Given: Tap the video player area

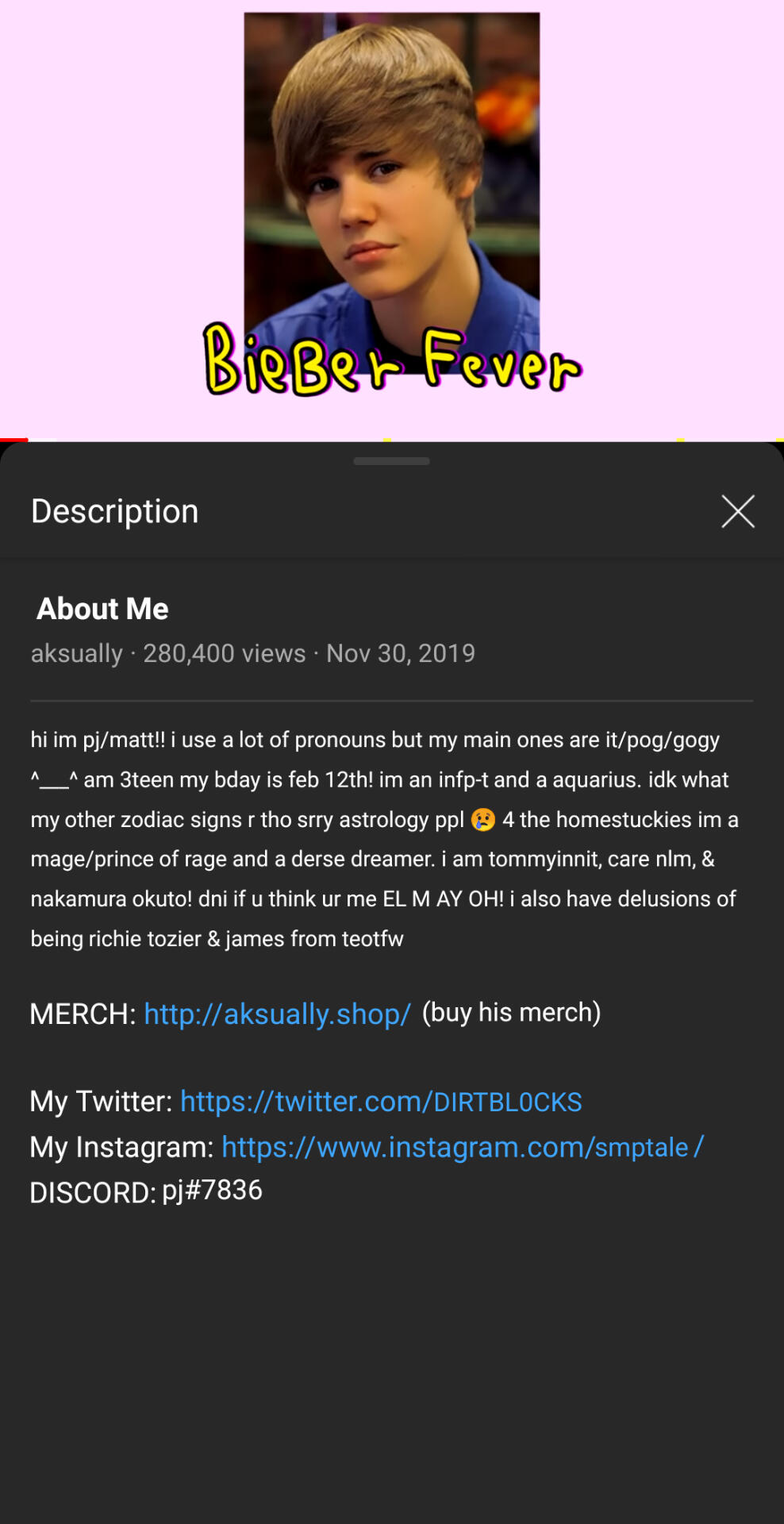Looking at the screenshot, I should [x=392, y=220].
